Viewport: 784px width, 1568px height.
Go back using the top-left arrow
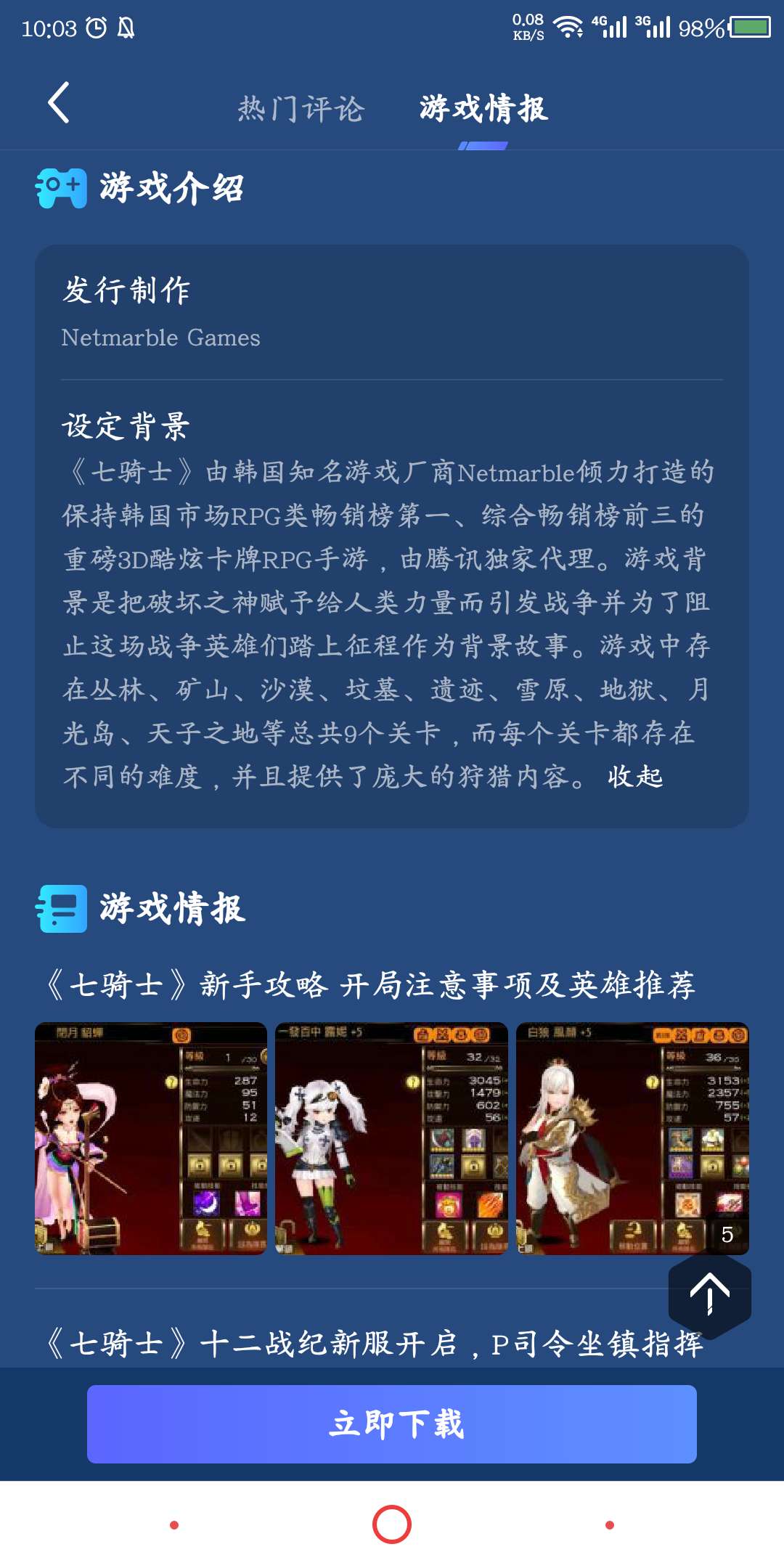point(59,103)
